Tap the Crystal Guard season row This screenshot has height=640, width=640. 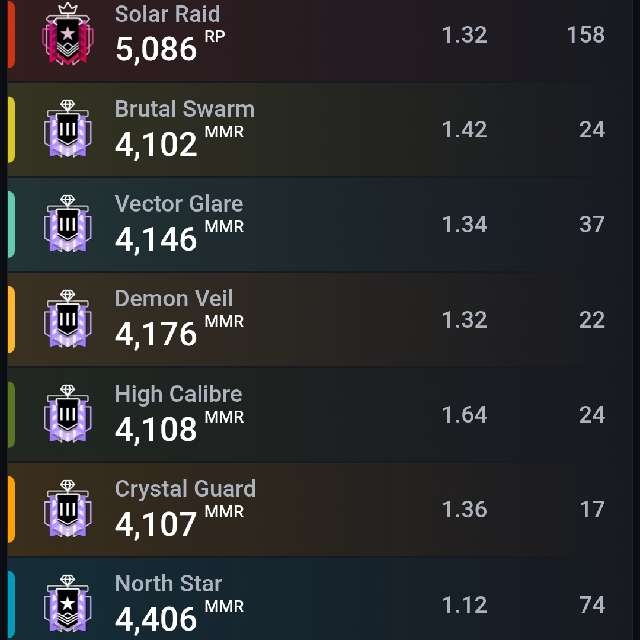click(320, 510)
